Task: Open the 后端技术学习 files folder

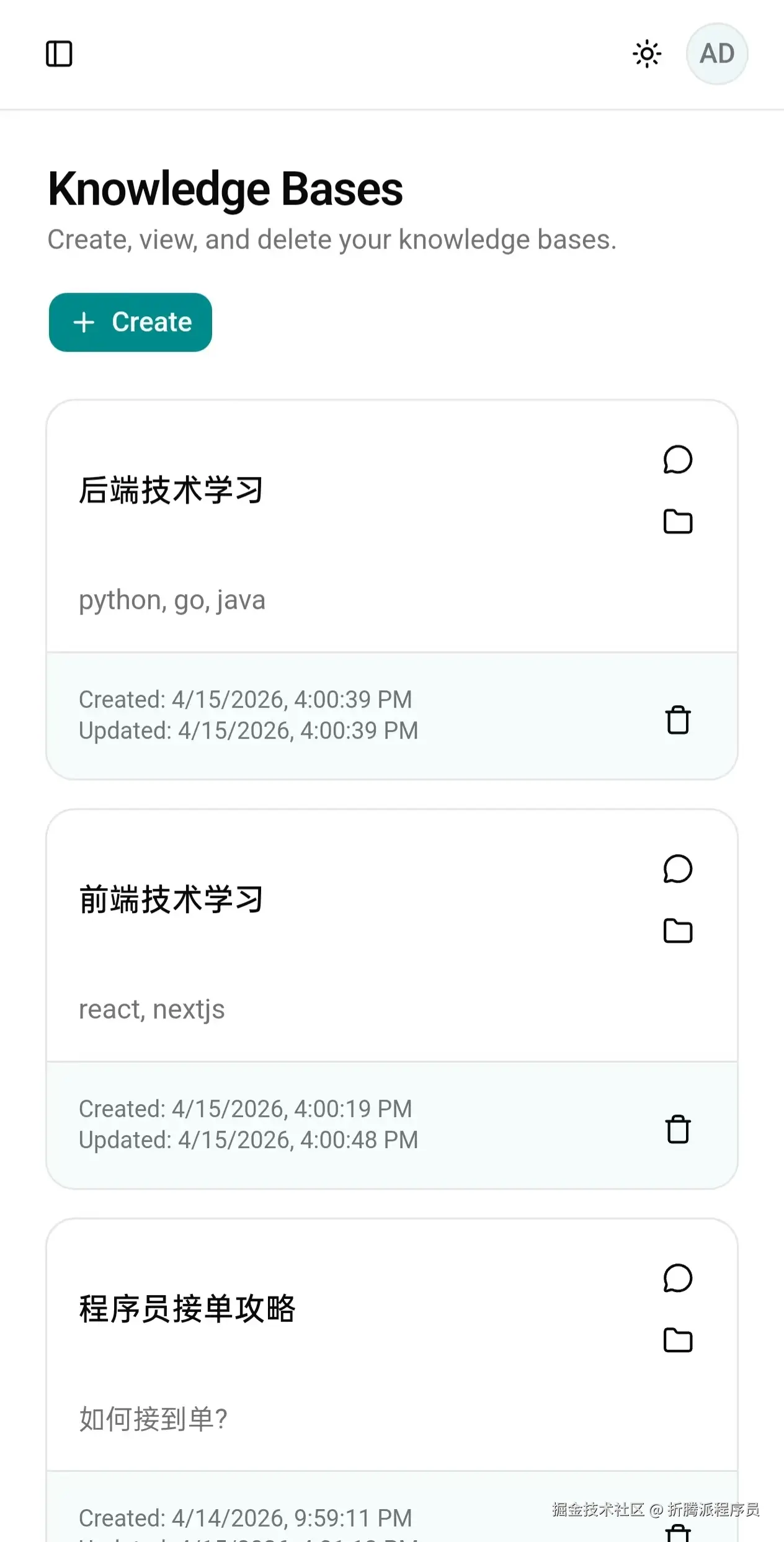Action: point(678,522)
